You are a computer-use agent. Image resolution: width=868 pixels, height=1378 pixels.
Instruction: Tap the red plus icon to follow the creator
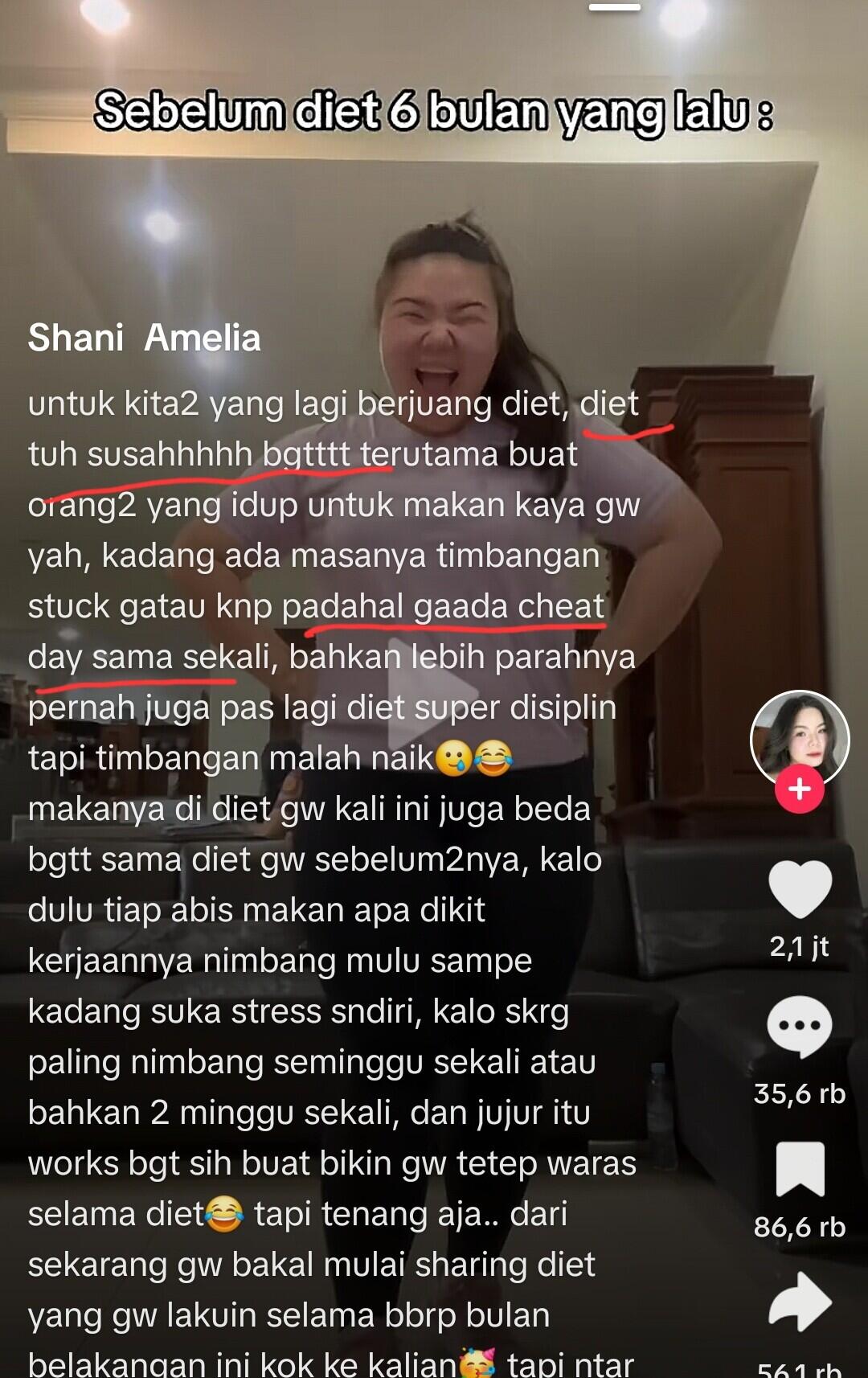pyautogui.click(x=799, y=789)
